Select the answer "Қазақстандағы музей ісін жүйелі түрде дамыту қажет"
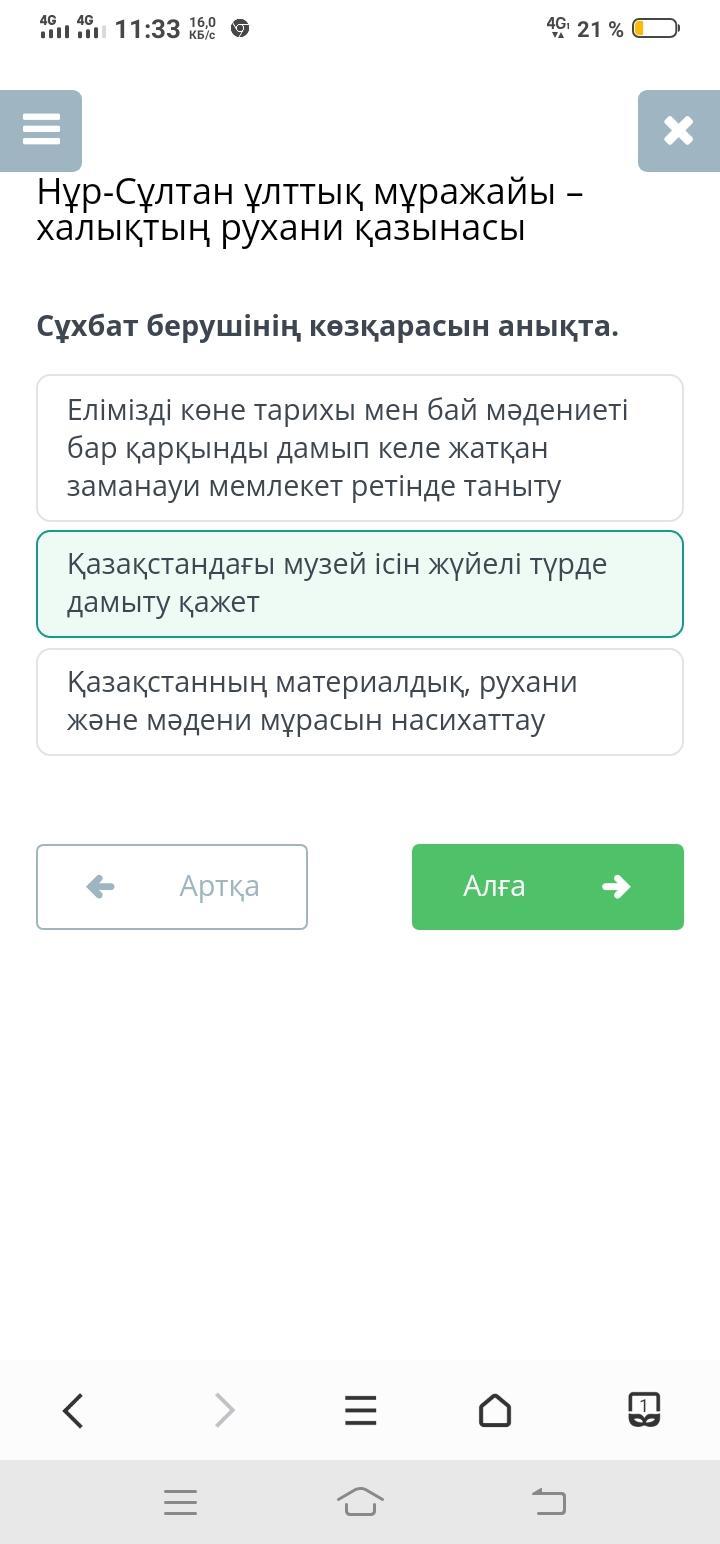720x1544 pixels. [360, 584]
